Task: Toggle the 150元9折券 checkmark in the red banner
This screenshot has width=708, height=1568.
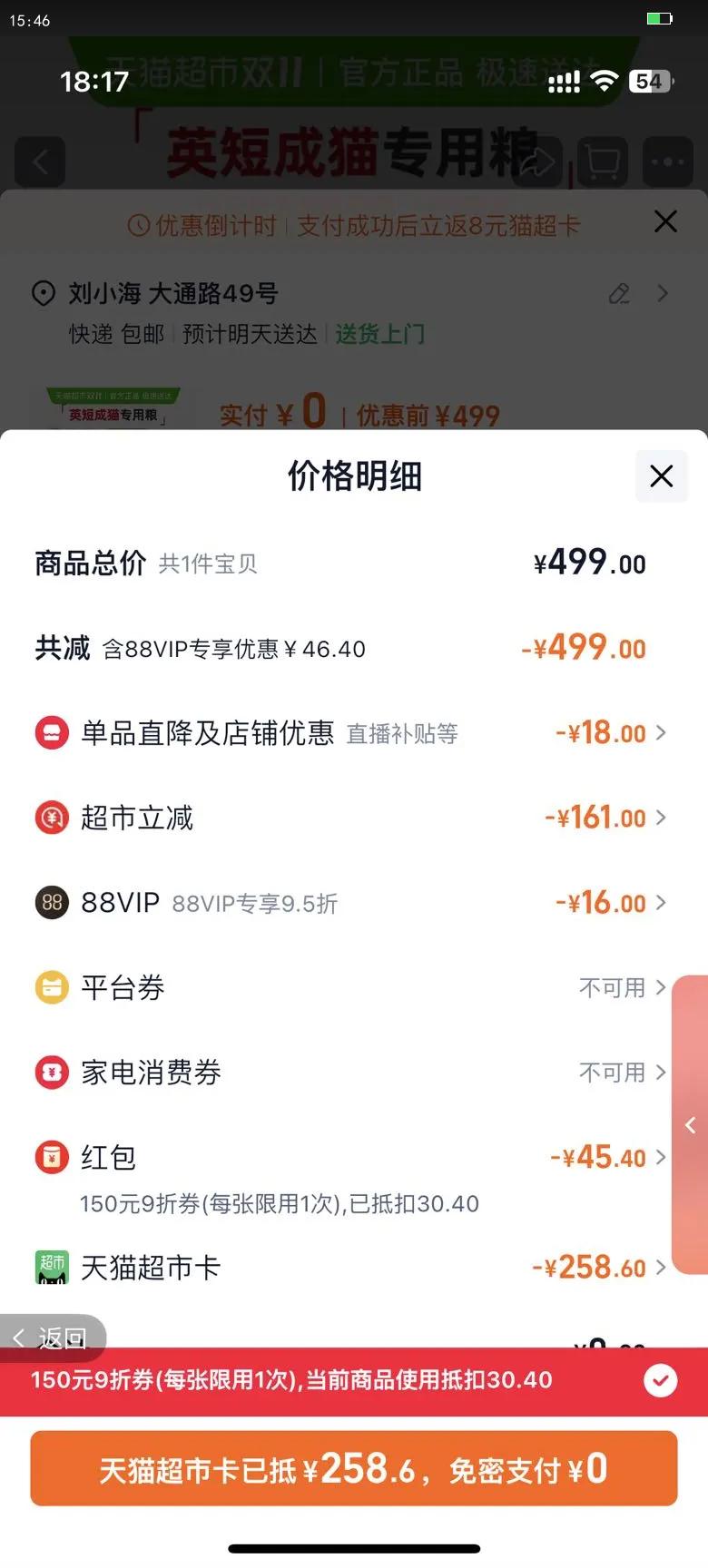Action: 660,1381
